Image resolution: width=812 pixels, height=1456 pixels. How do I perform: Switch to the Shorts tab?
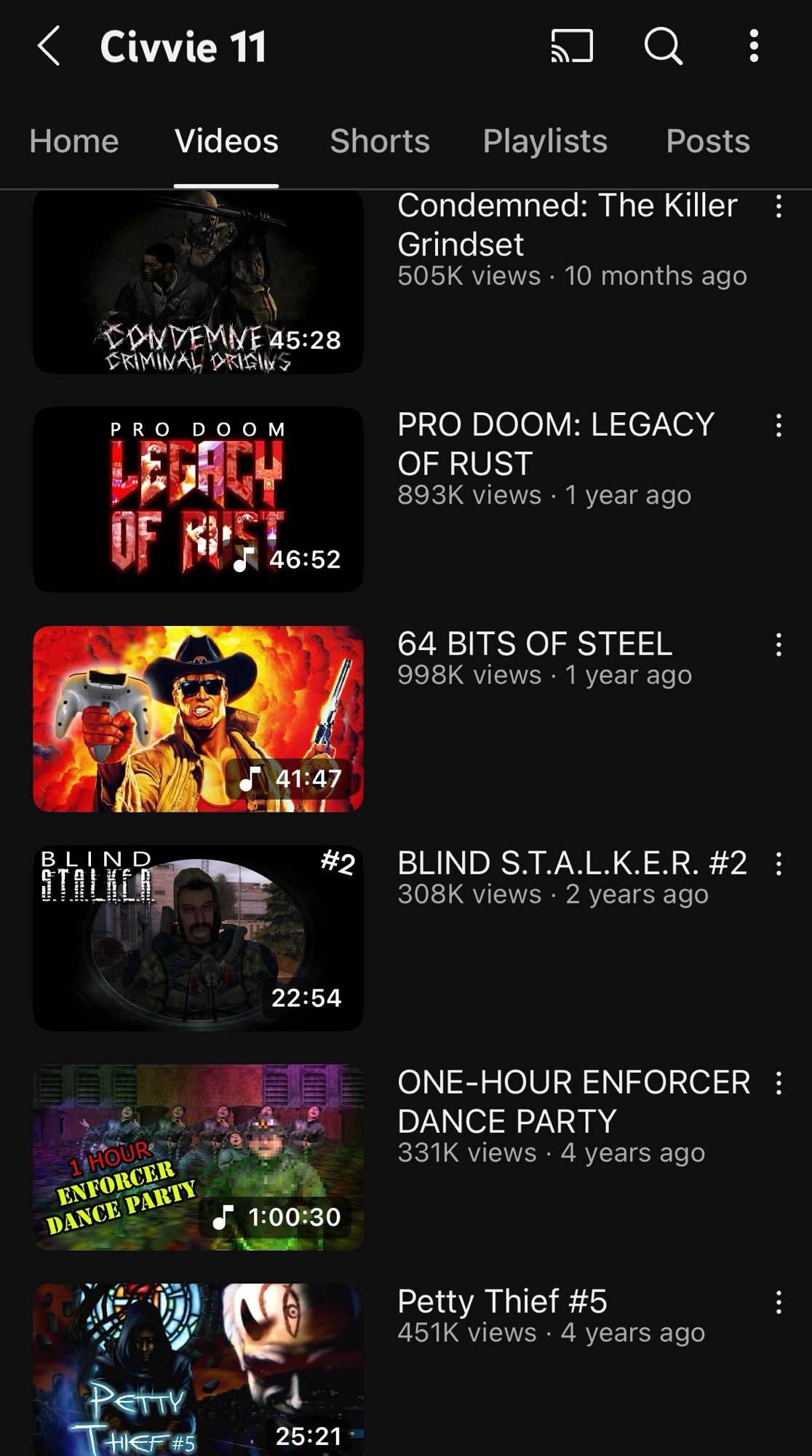tap(379, 141)
